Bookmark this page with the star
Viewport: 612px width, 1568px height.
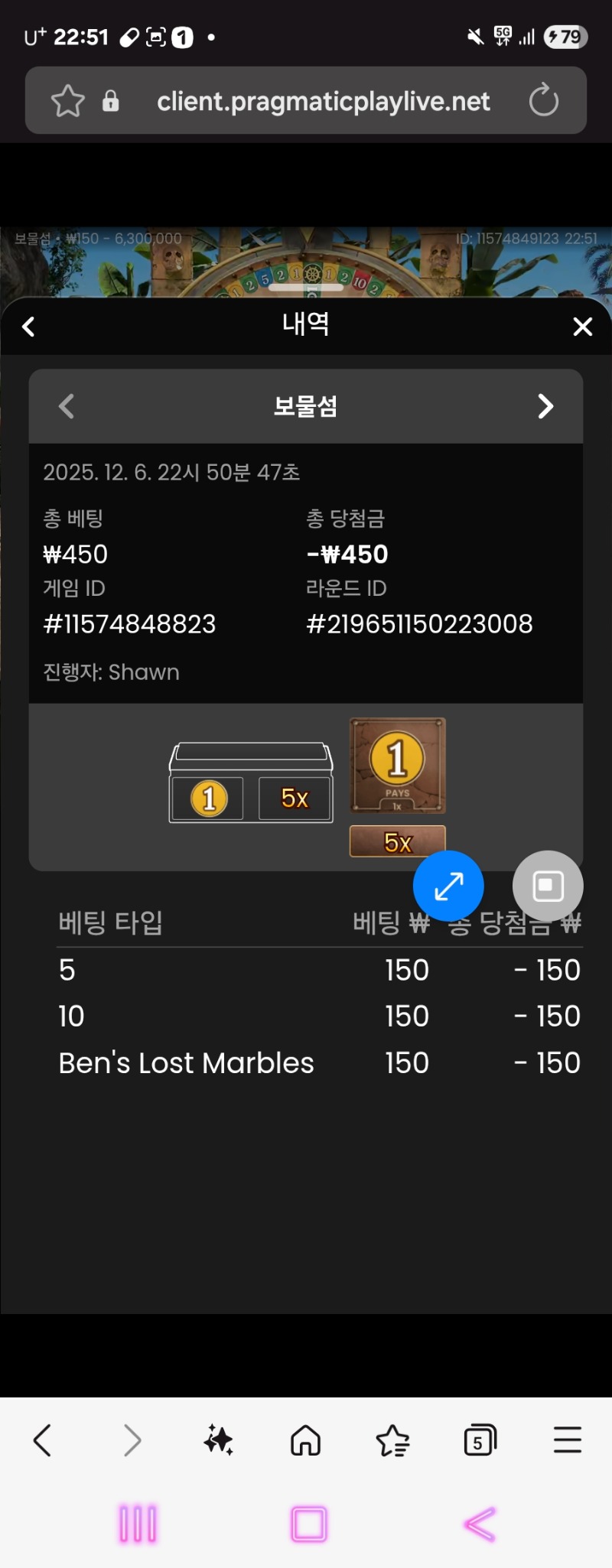(67, 101)
